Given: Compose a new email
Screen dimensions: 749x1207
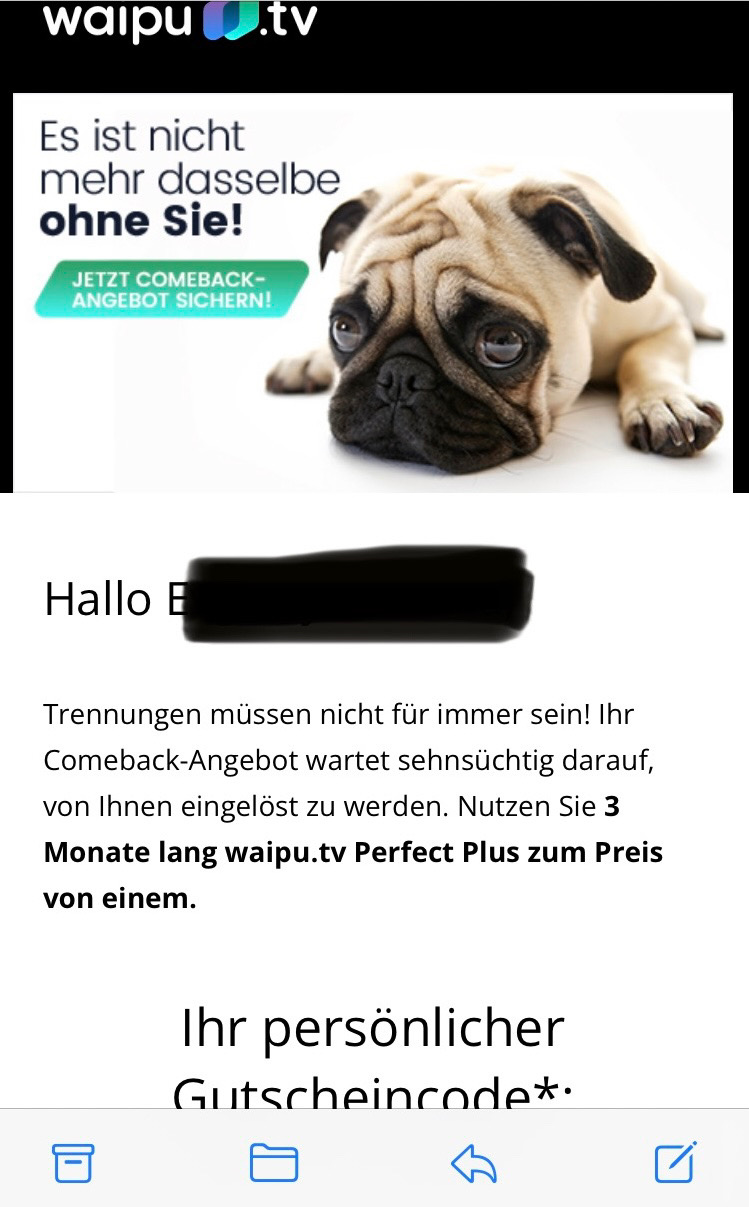Looking at the screenshot, I should pos(675,1162).
